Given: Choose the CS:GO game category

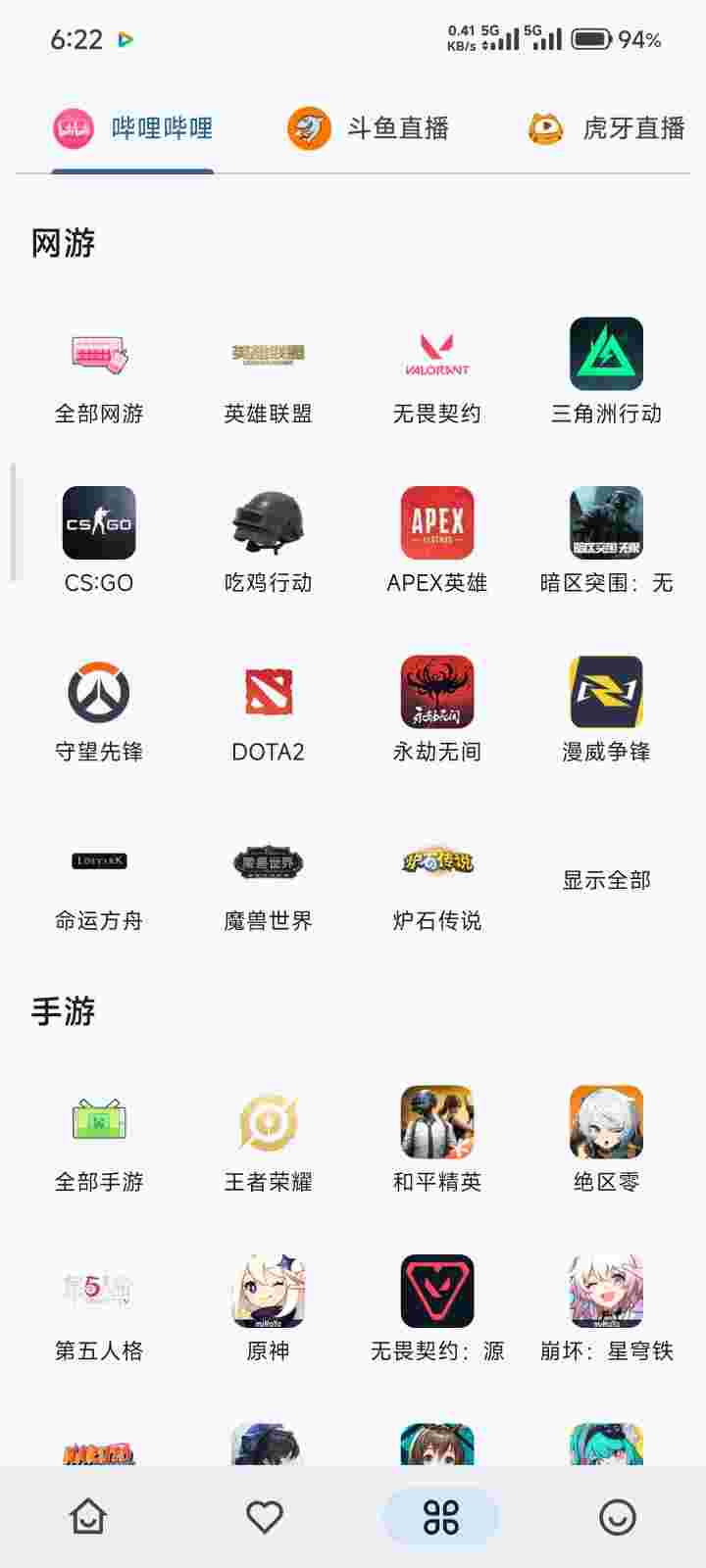Looking at the screenshot, I should 99,543.
